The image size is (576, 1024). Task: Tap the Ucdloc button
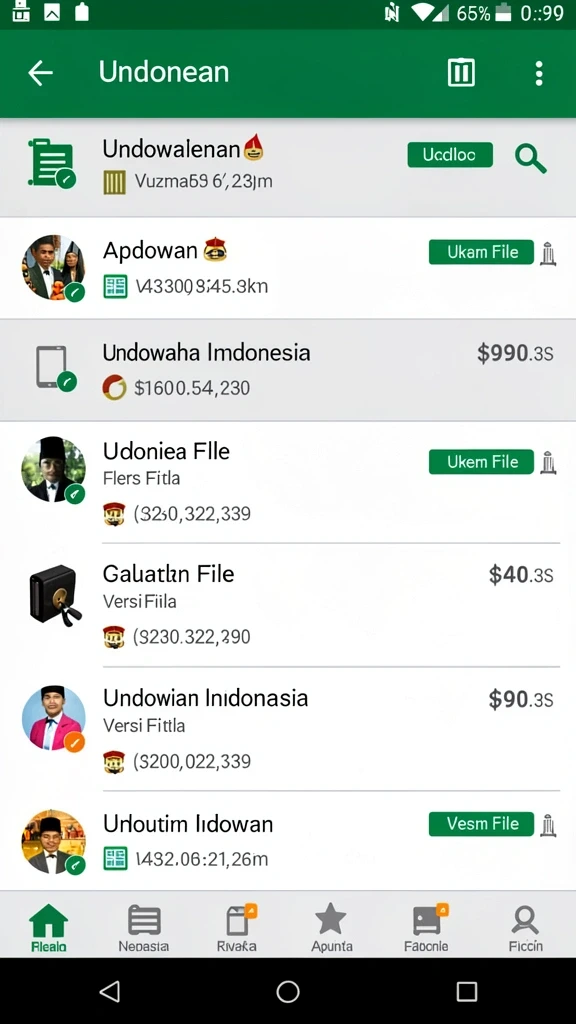pyautogui.click(x=450, y=155)
